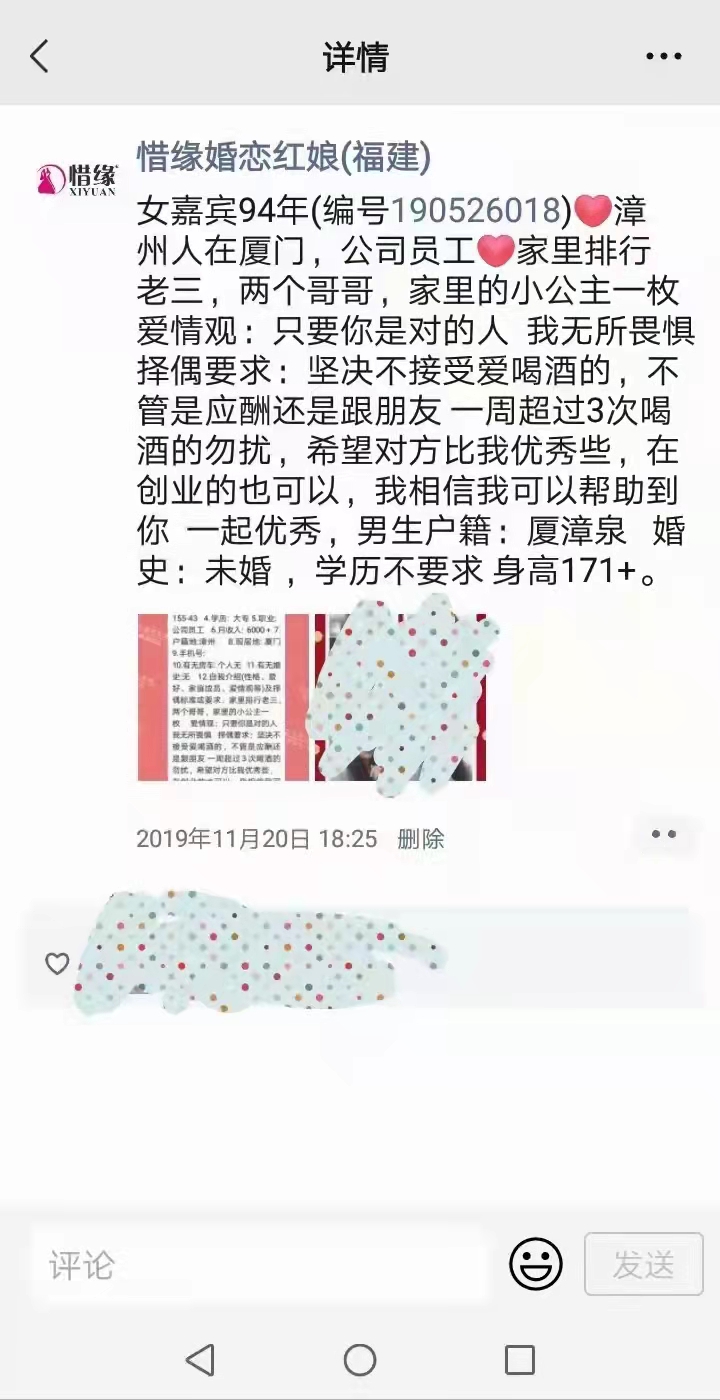Screen dimensions: 720x1400
Task: Go back from the 详情 page
Action: pyautogui.click(x=40, y=57)
